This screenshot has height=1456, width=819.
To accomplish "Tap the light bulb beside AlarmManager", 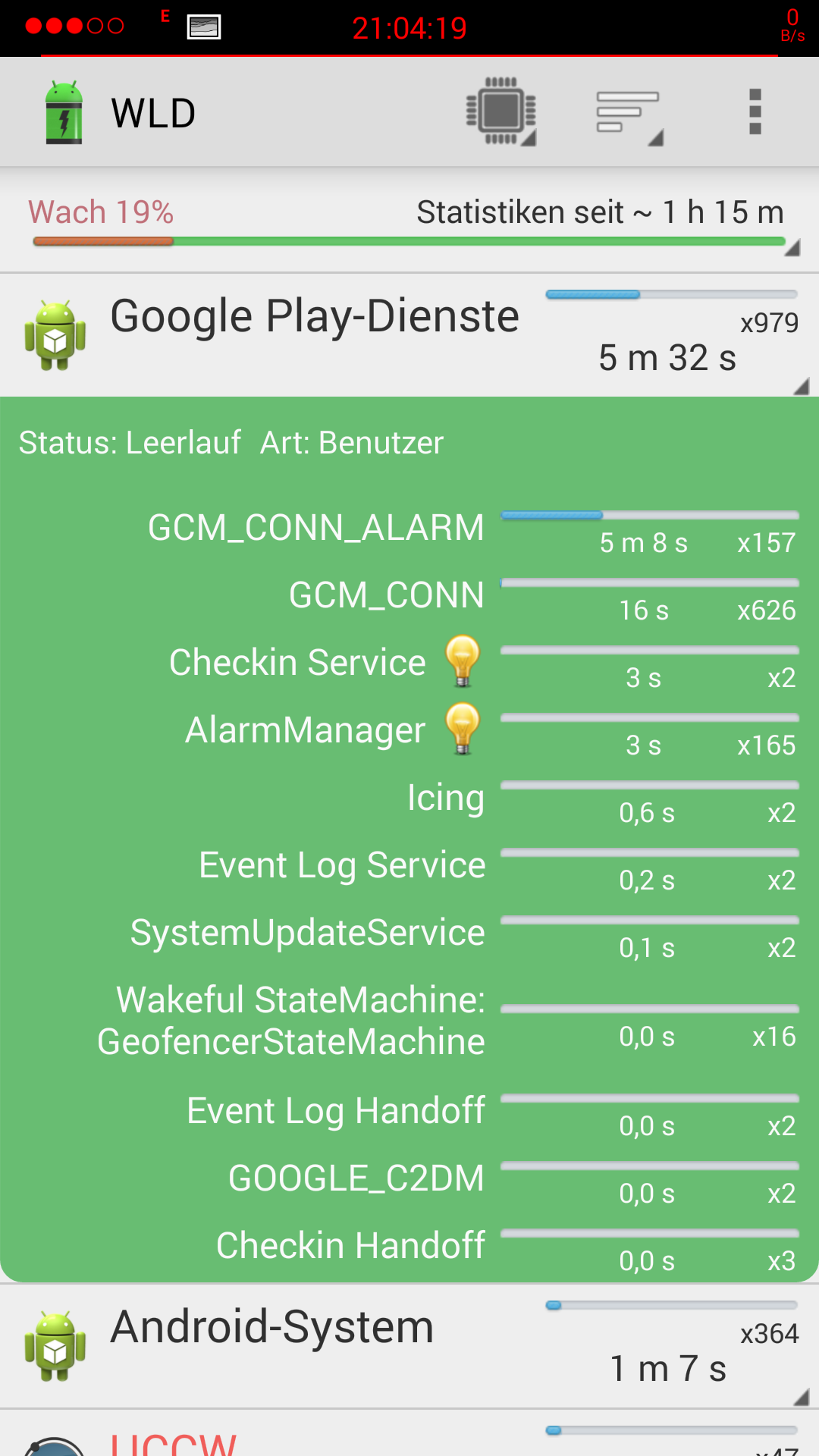I will click(463, 729).
